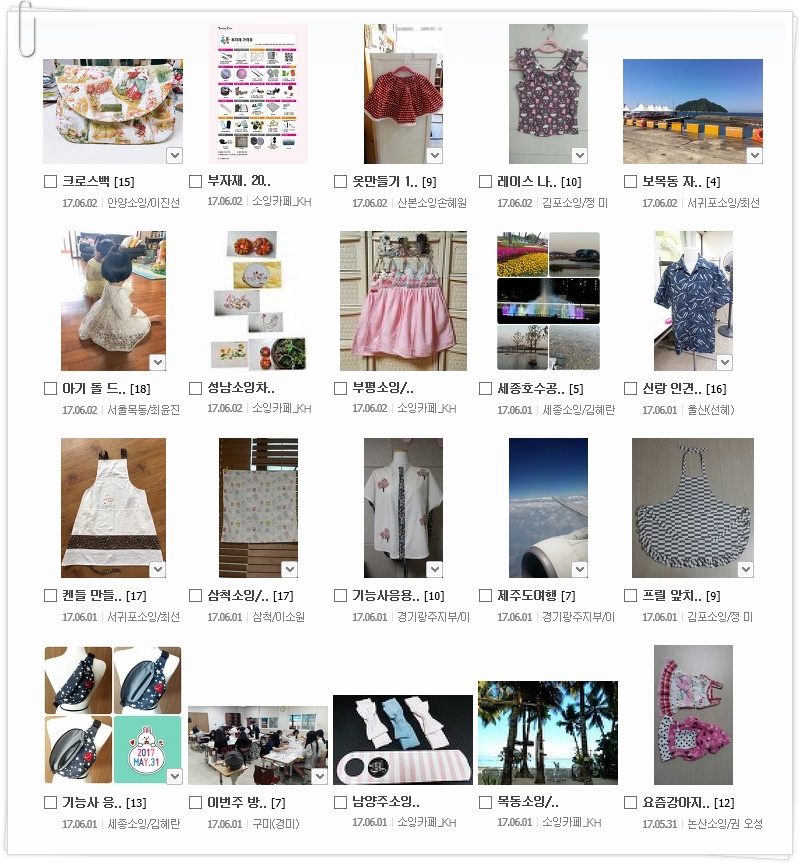This screenshot has width=799, height=865.
Task: Open the 기능사 응.. bag post thumbnail
Action: (x=113, y=715)
